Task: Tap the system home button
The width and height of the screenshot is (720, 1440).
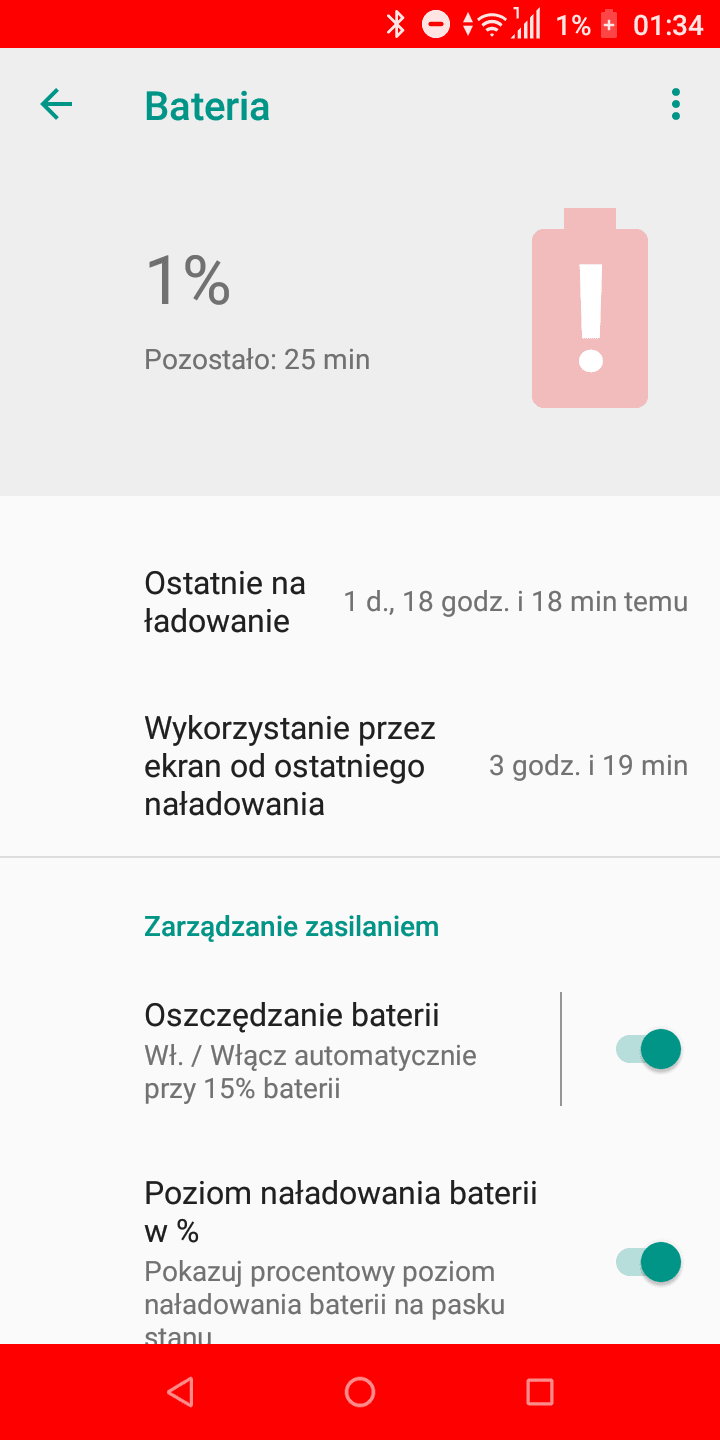Action: (360, 1392)
